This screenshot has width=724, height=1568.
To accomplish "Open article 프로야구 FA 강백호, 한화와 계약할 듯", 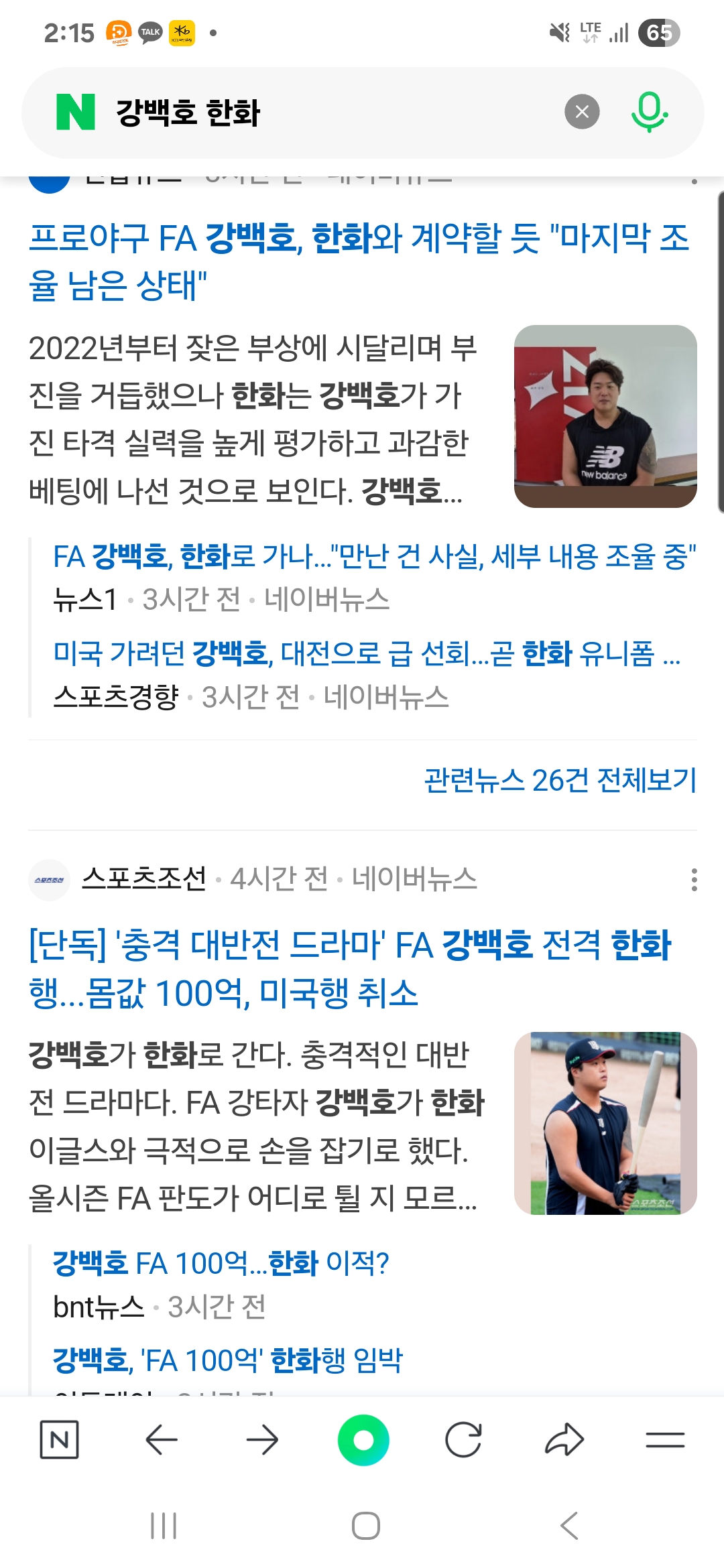I will point(359,262).
